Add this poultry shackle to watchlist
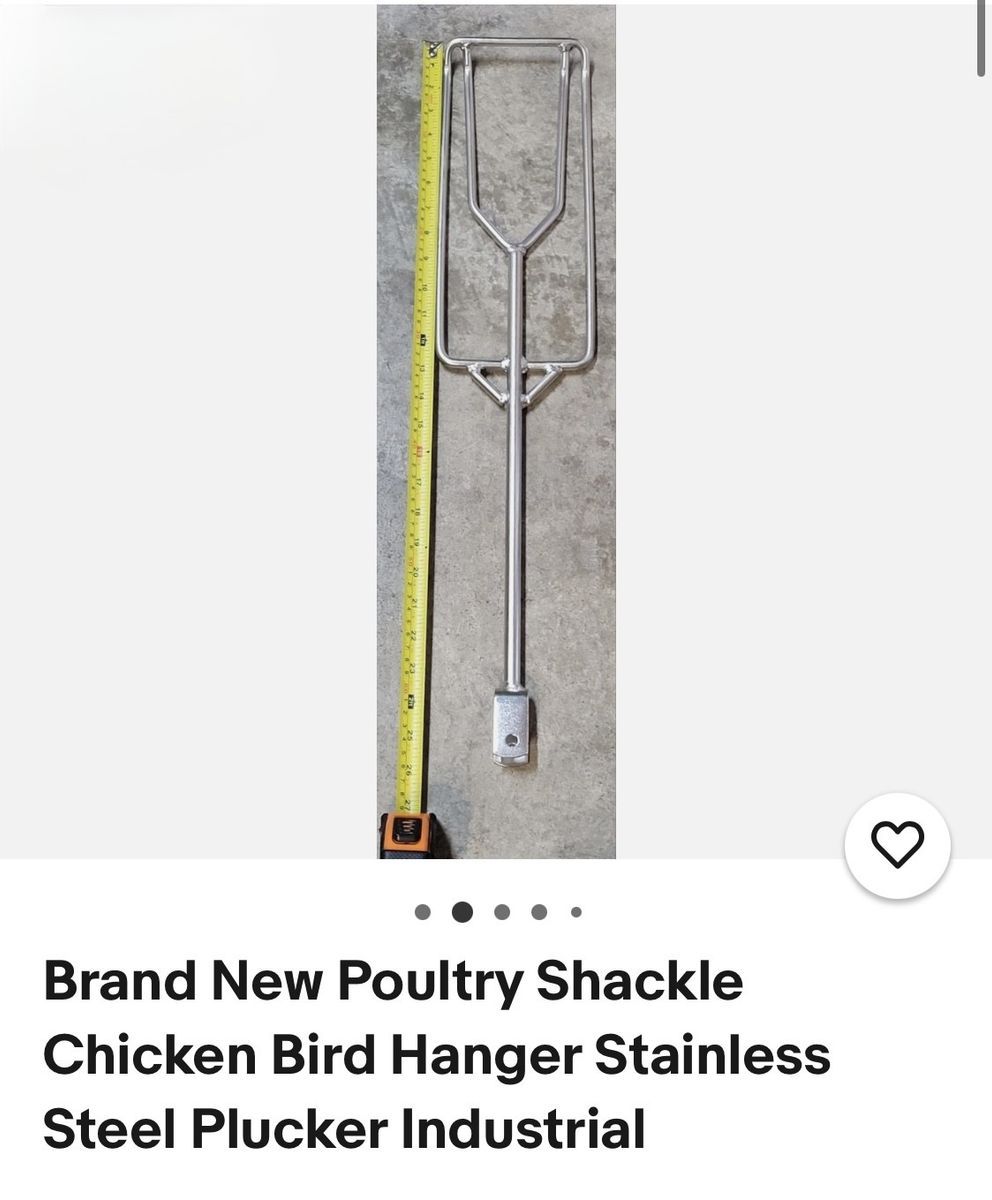Image resolution: width=992 pixels, height=1200 pixels. coord(897,846)
